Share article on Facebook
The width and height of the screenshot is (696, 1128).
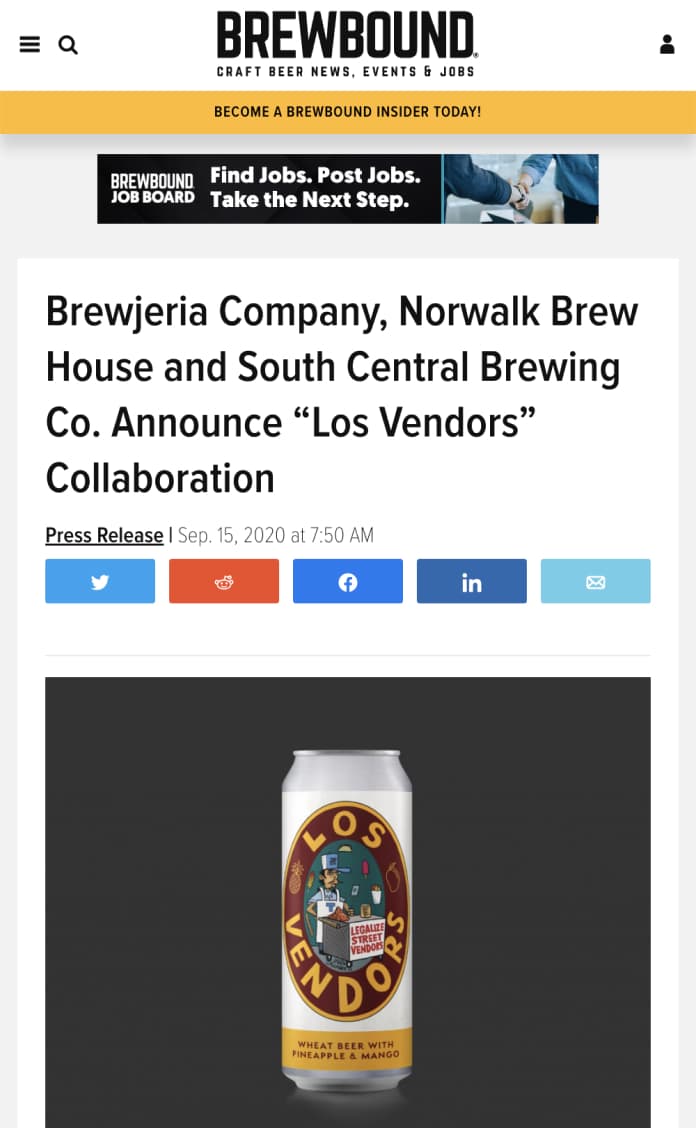coord(348,581)
